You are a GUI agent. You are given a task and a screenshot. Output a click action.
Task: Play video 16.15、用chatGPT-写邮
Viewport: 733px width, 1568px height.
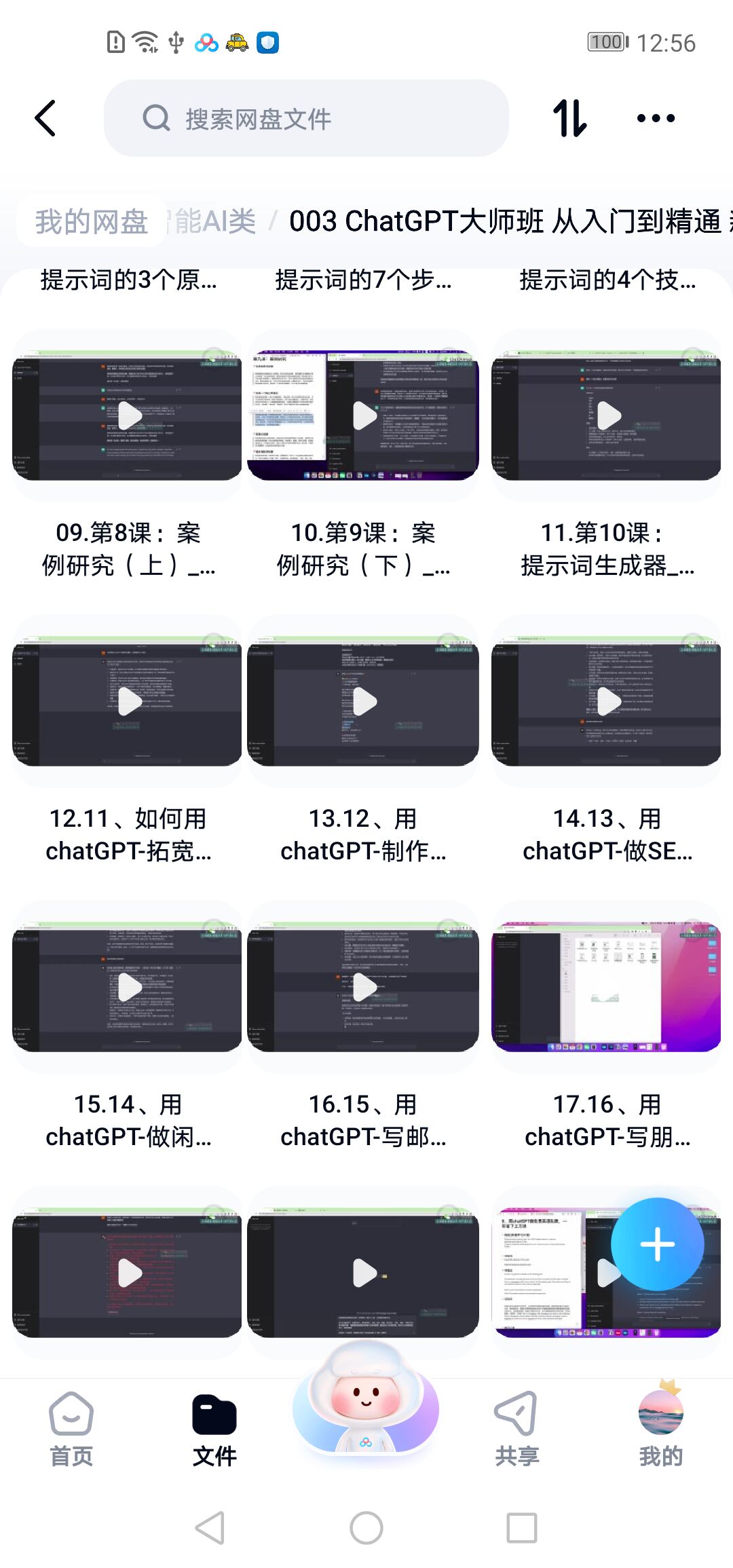[x=364, y=987]
